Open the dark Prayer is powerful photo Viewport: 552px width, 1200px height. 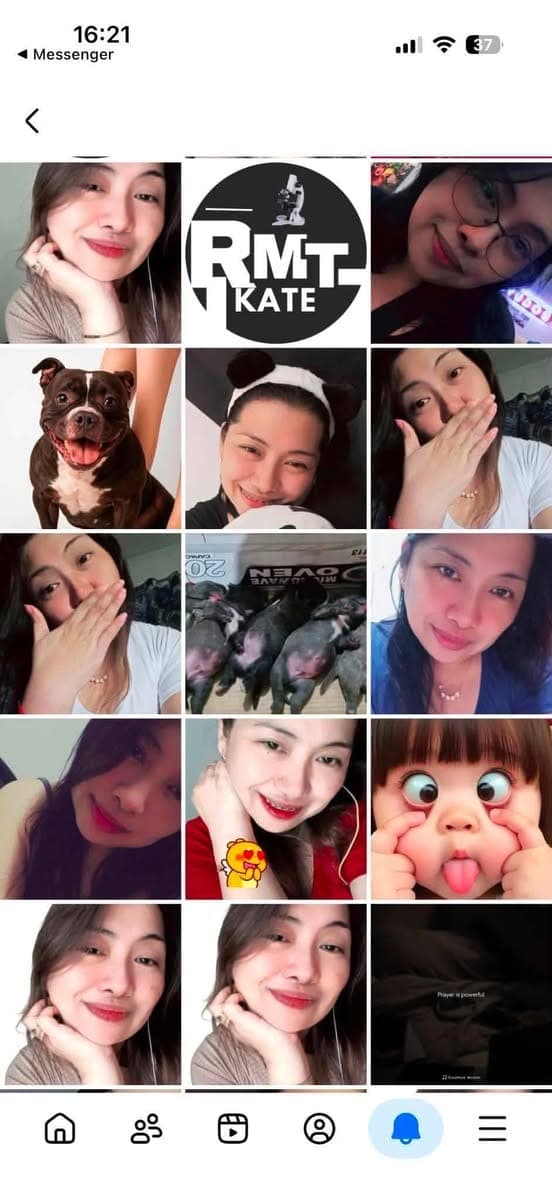click(x=461, y=994)
